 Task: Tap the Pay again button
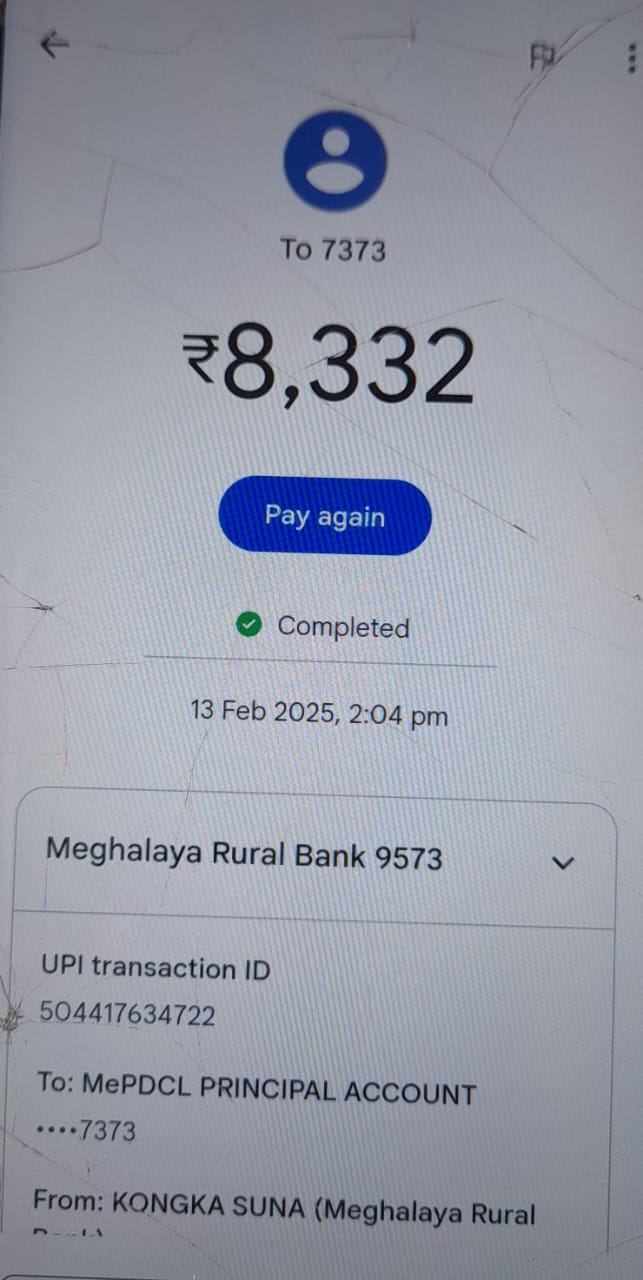325,516
